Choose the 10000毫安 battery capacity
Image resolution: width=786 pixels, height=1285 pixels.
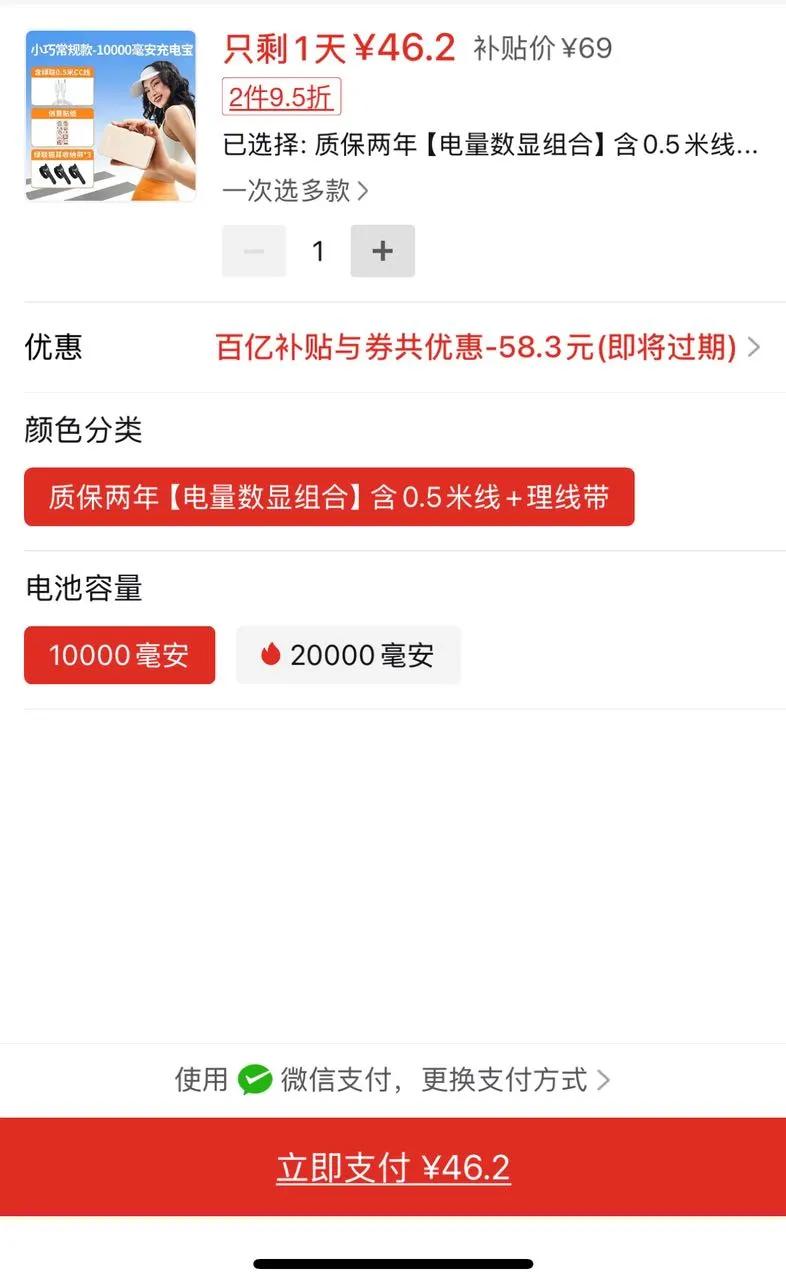click(119, 655)
